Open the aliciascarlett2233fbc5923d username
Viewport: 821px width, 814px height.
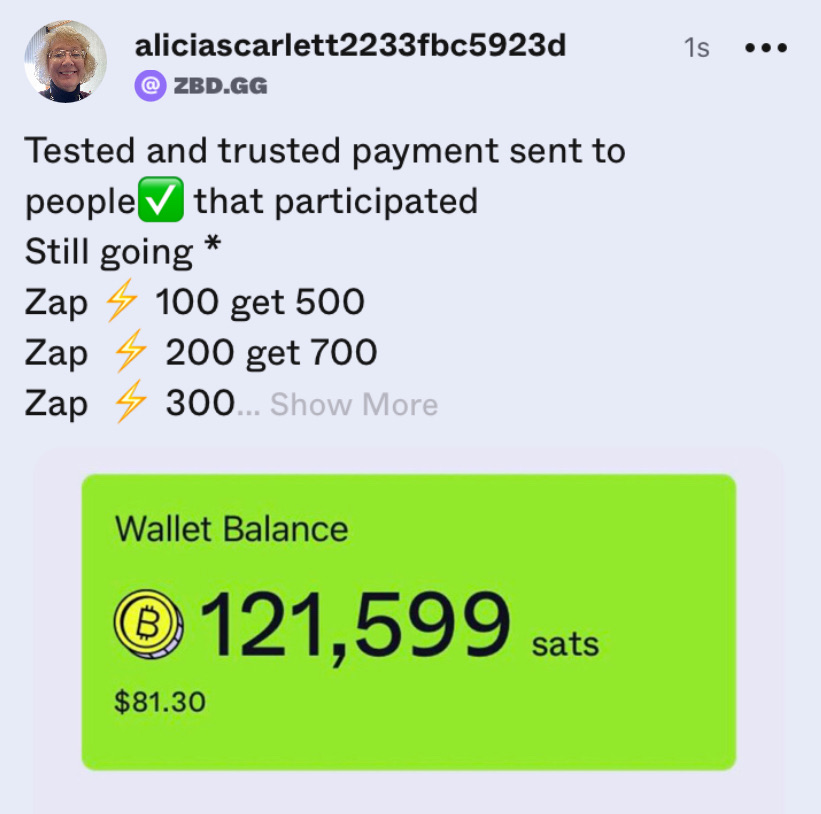[x=349, y=45]
